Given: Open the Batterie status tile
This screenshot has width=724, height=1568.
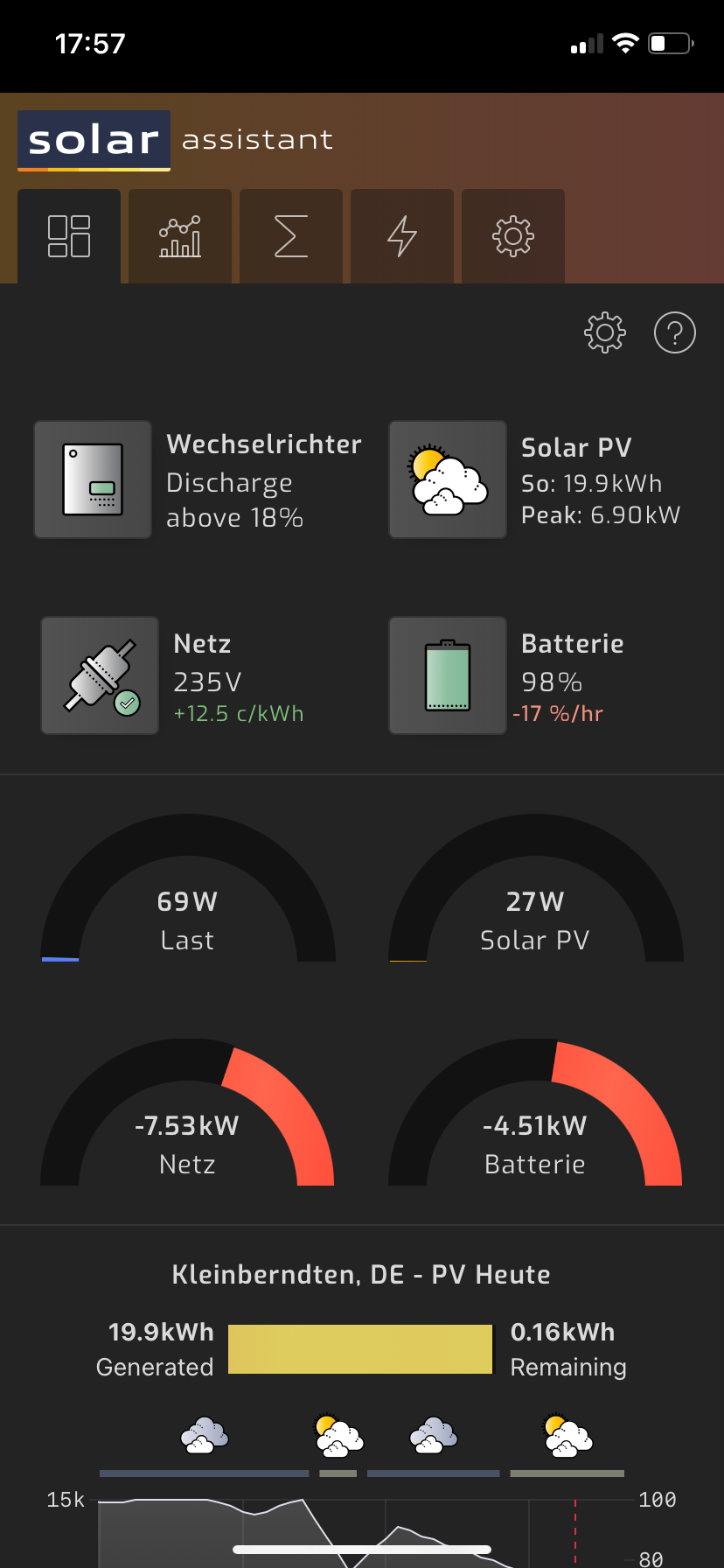Looking at the screenshot, I should tap(448, 675).
